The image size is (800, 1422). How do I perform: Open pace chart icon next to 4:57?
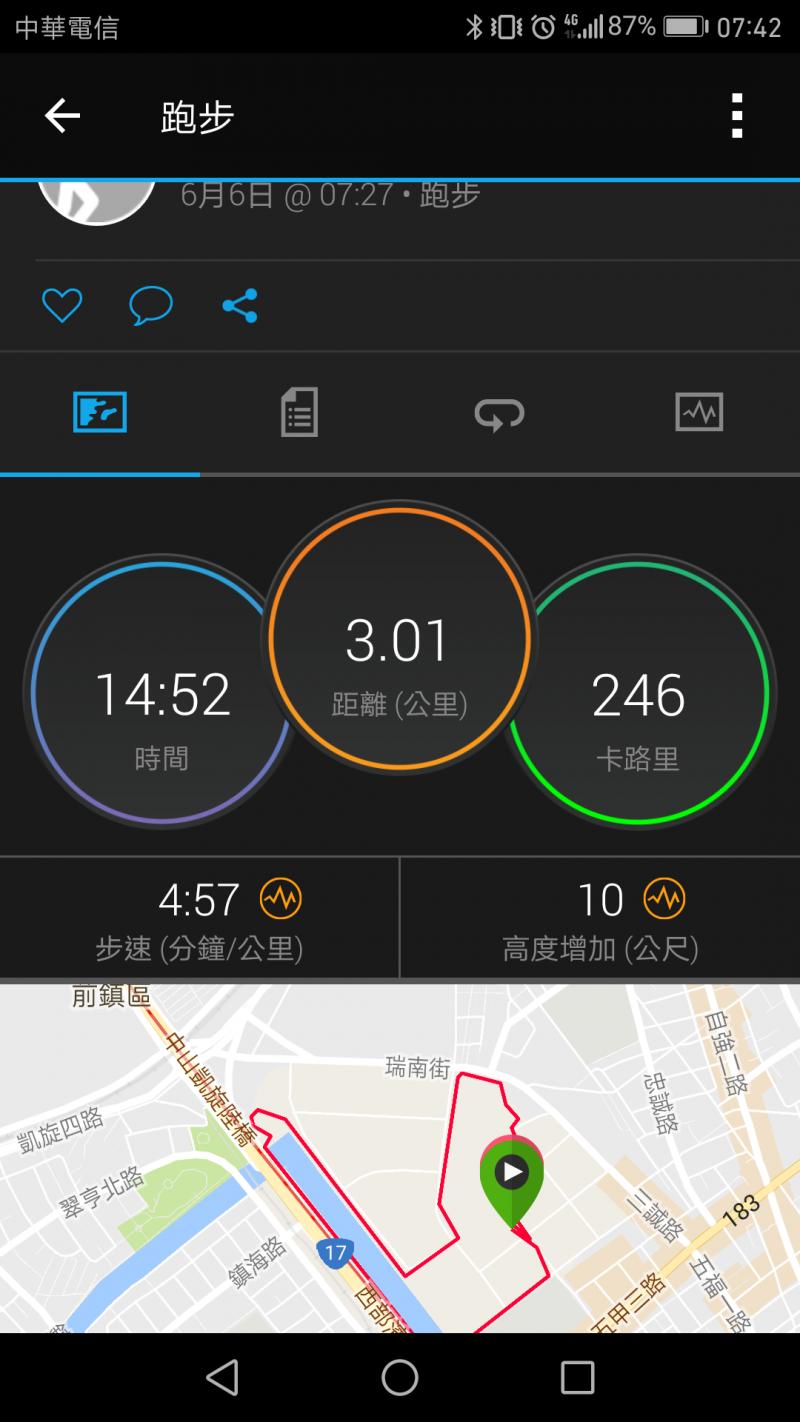click(x=281, y=899)
